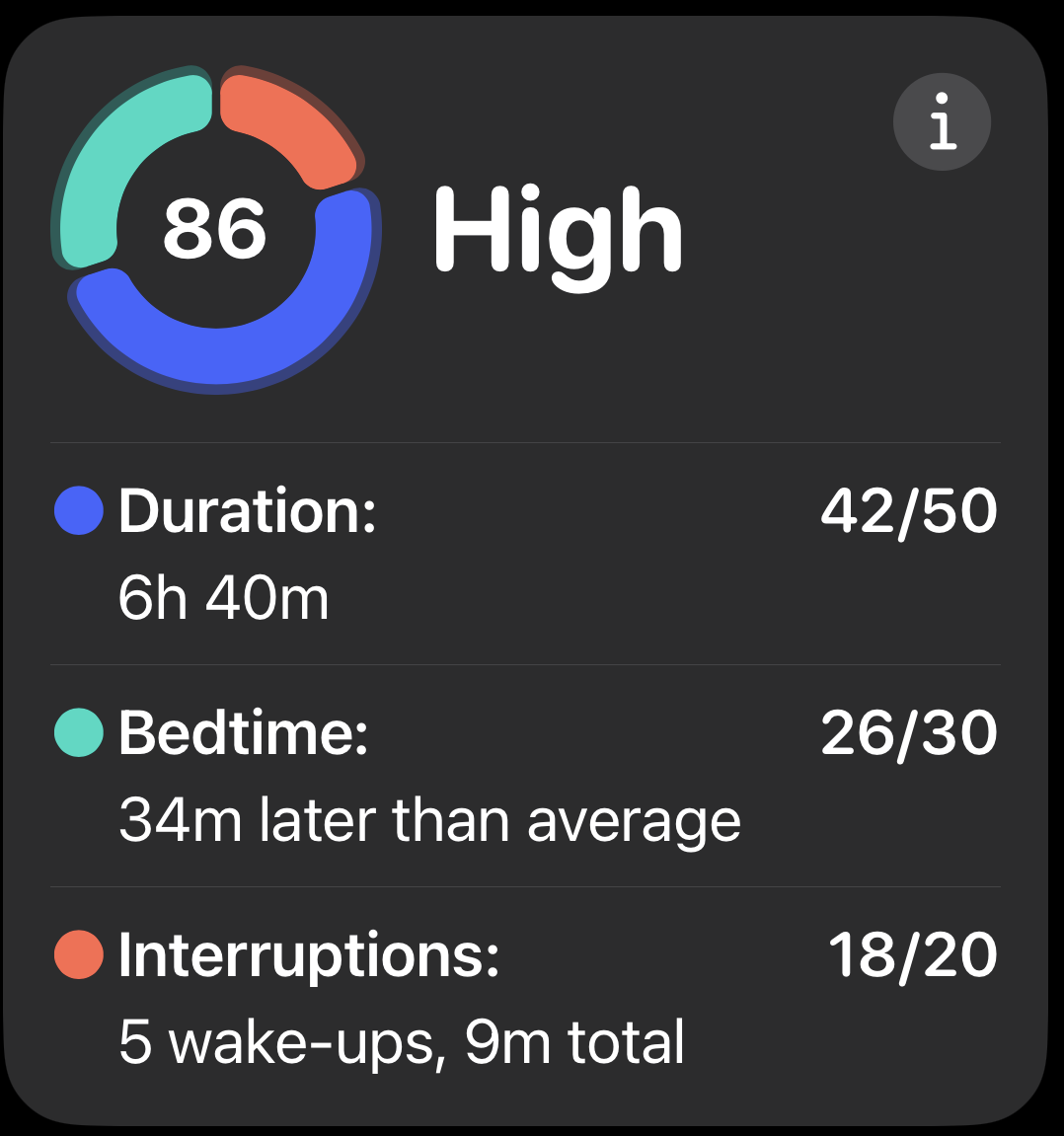Image resolution: width=1064 pixels, height=1136 pixels.
Task: Open the sleep score info button
Action: click(x=942, y=121)
